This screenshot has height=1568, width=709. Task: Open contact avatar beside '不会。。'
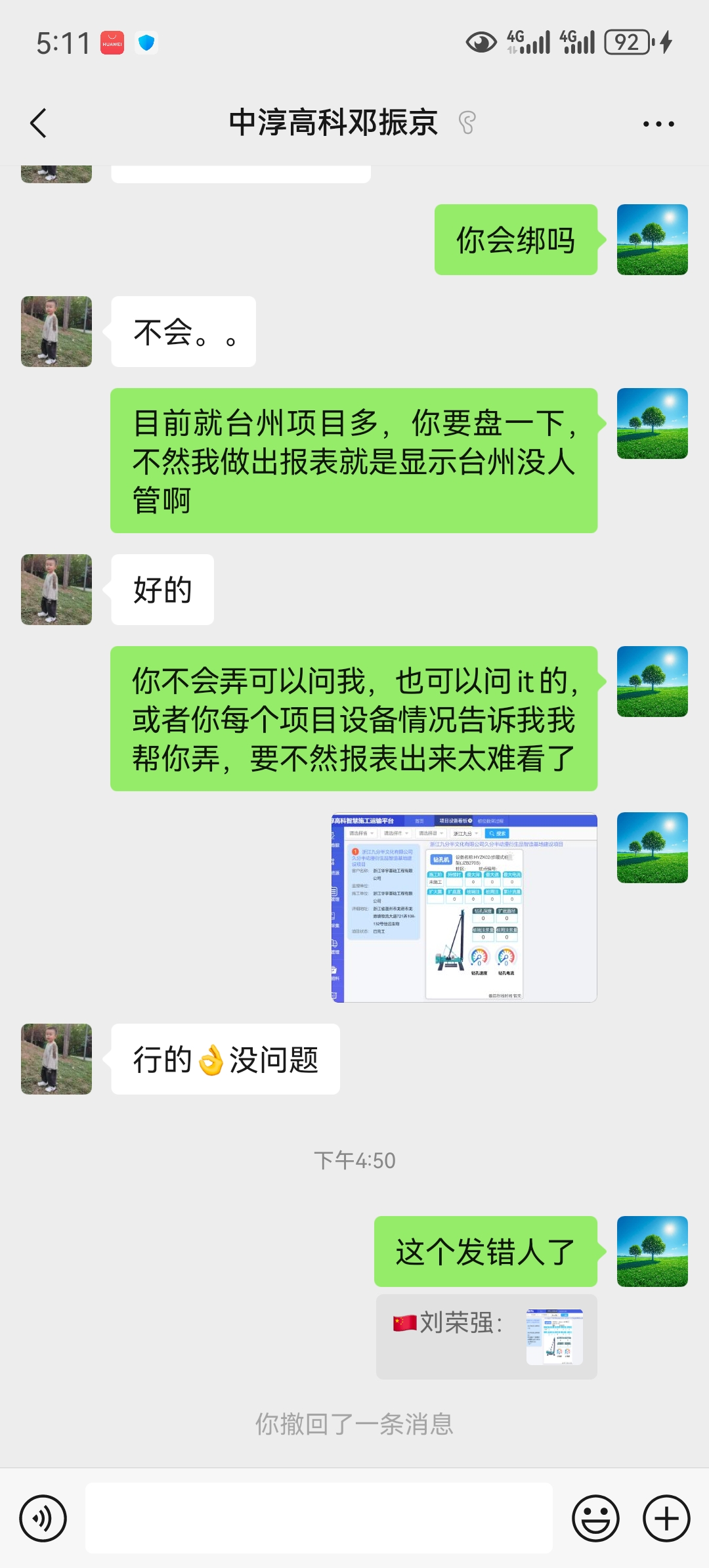56,332
